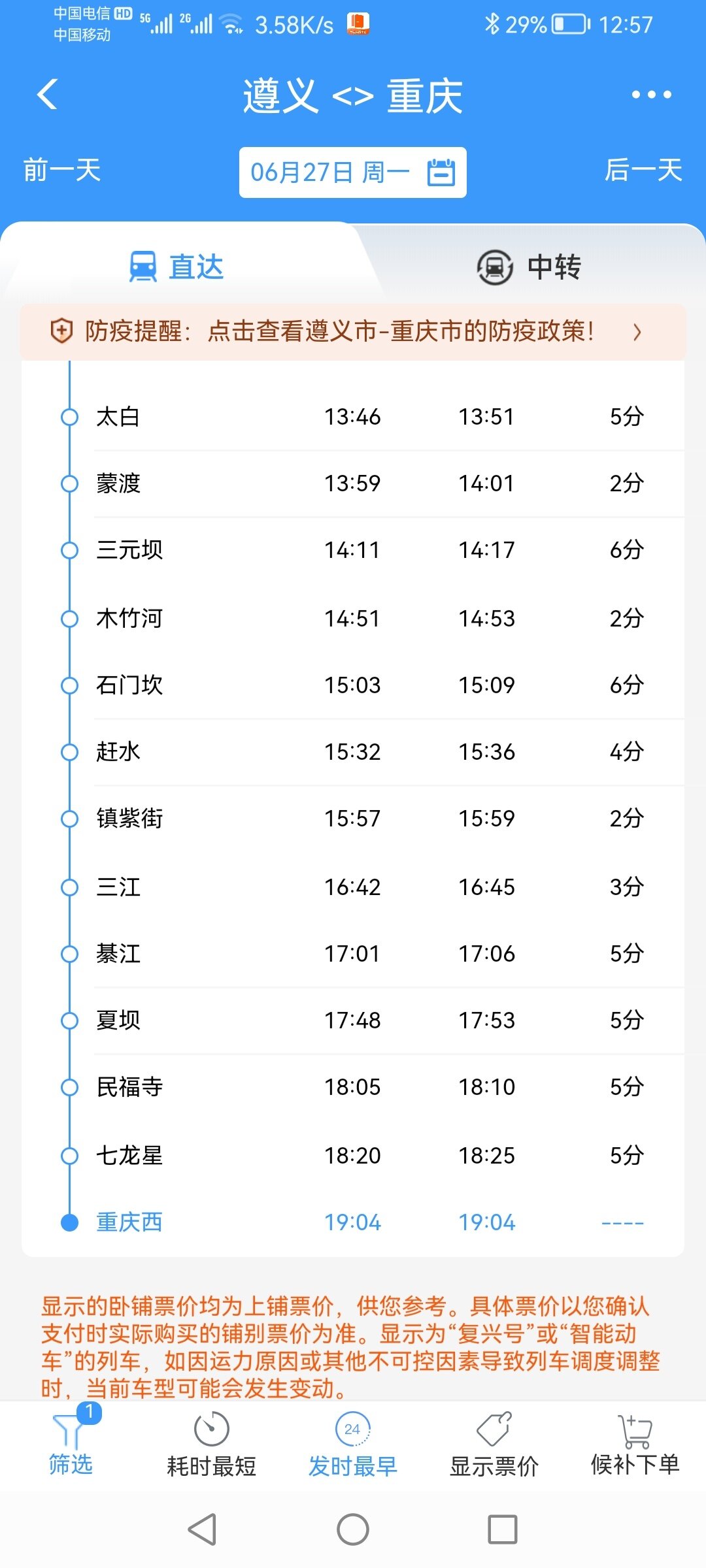Sort by earliest departure (发时最早)

(352, 1445)
